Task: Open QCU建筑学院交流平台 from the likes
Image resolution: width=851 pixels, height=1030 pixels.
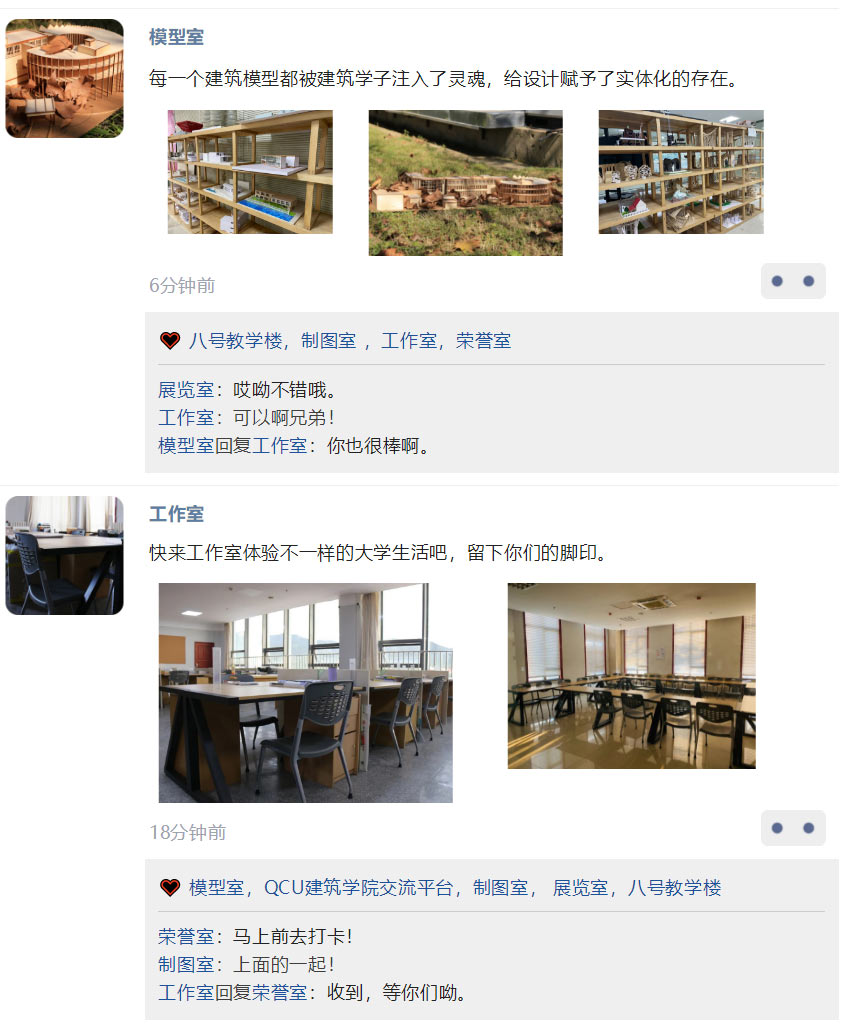Action: pos(358,888)
